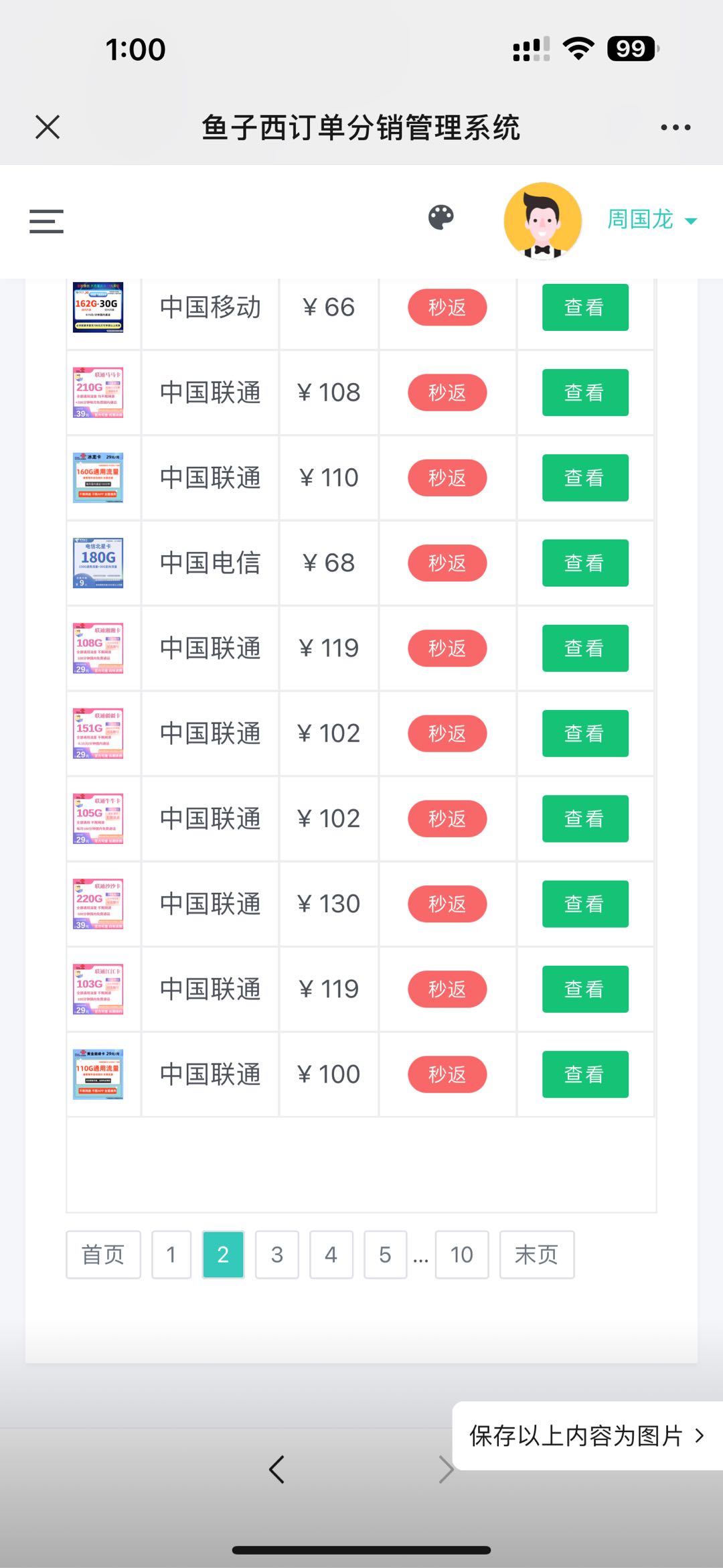
Task: Expand the 周国龙 account dropdown
Action: pyautogui.click(x=652, y=220)
